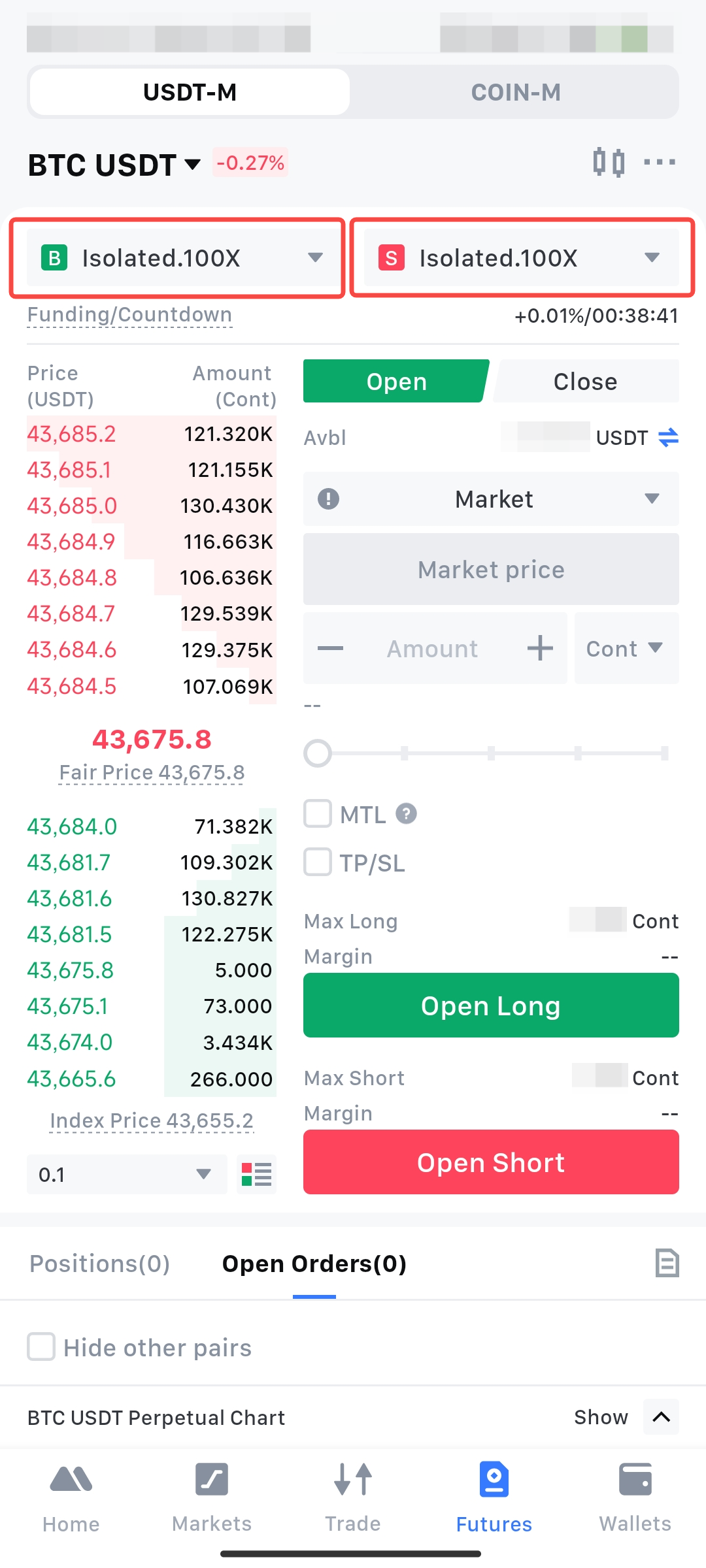This screenshot has width=706, height=1568.
Task: Enable the MTL checkbox
Action: 318,814
